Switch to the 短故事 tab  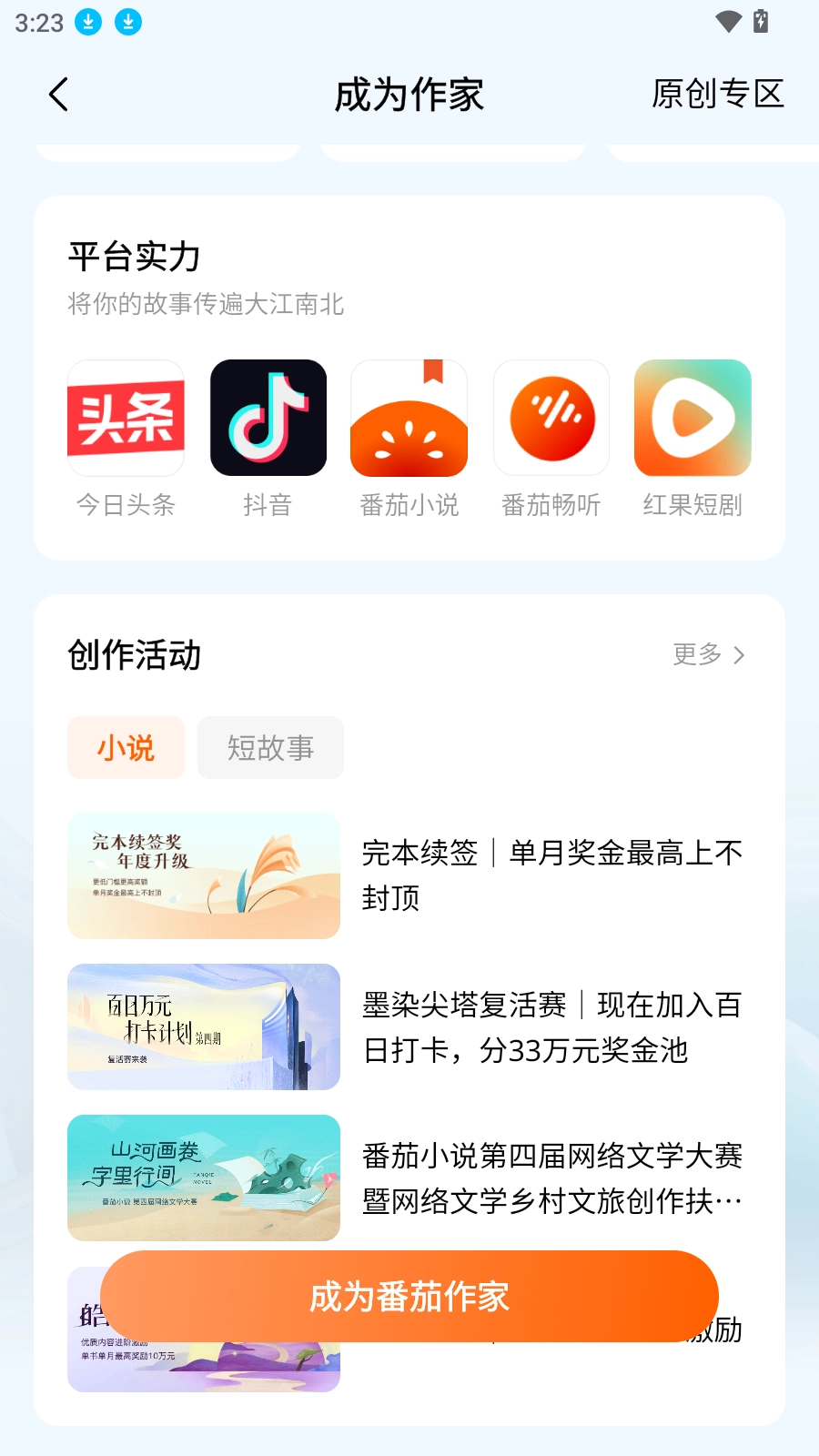point(270,748)
